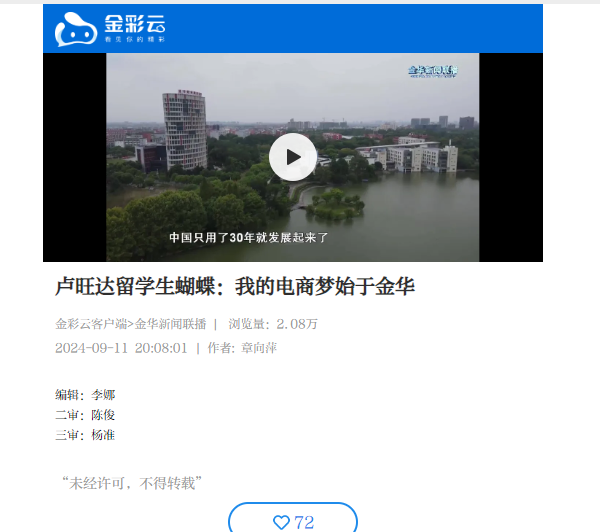Play the Jinhua news video
The width and height of the screenshot is (600, 532).
click(x=293, y=157)
